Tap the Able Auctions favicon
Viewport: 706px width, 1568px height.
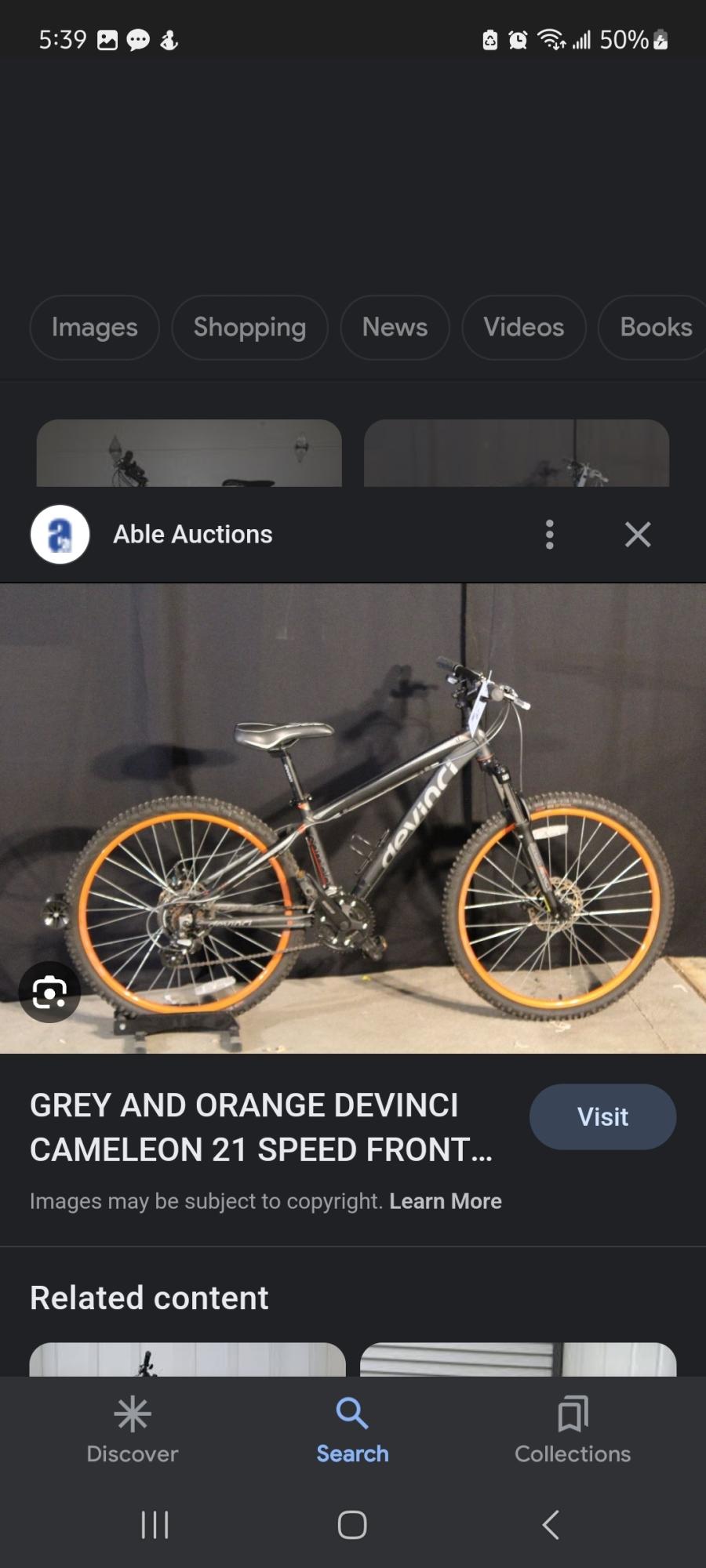click(x=59, y=534)
